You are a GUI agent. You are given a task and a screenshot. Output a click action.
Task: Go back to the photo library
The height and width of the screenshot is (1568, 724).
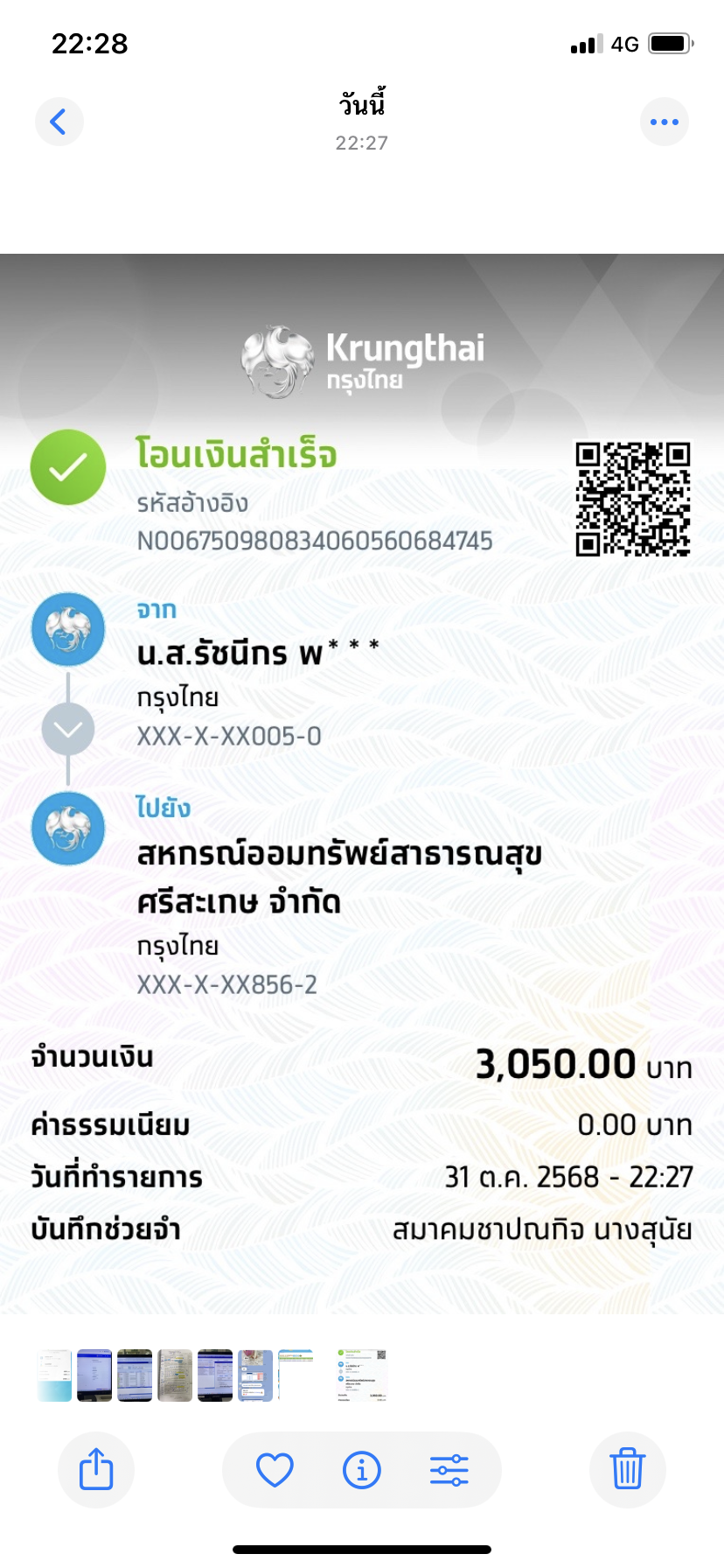[x=59, y=122]
